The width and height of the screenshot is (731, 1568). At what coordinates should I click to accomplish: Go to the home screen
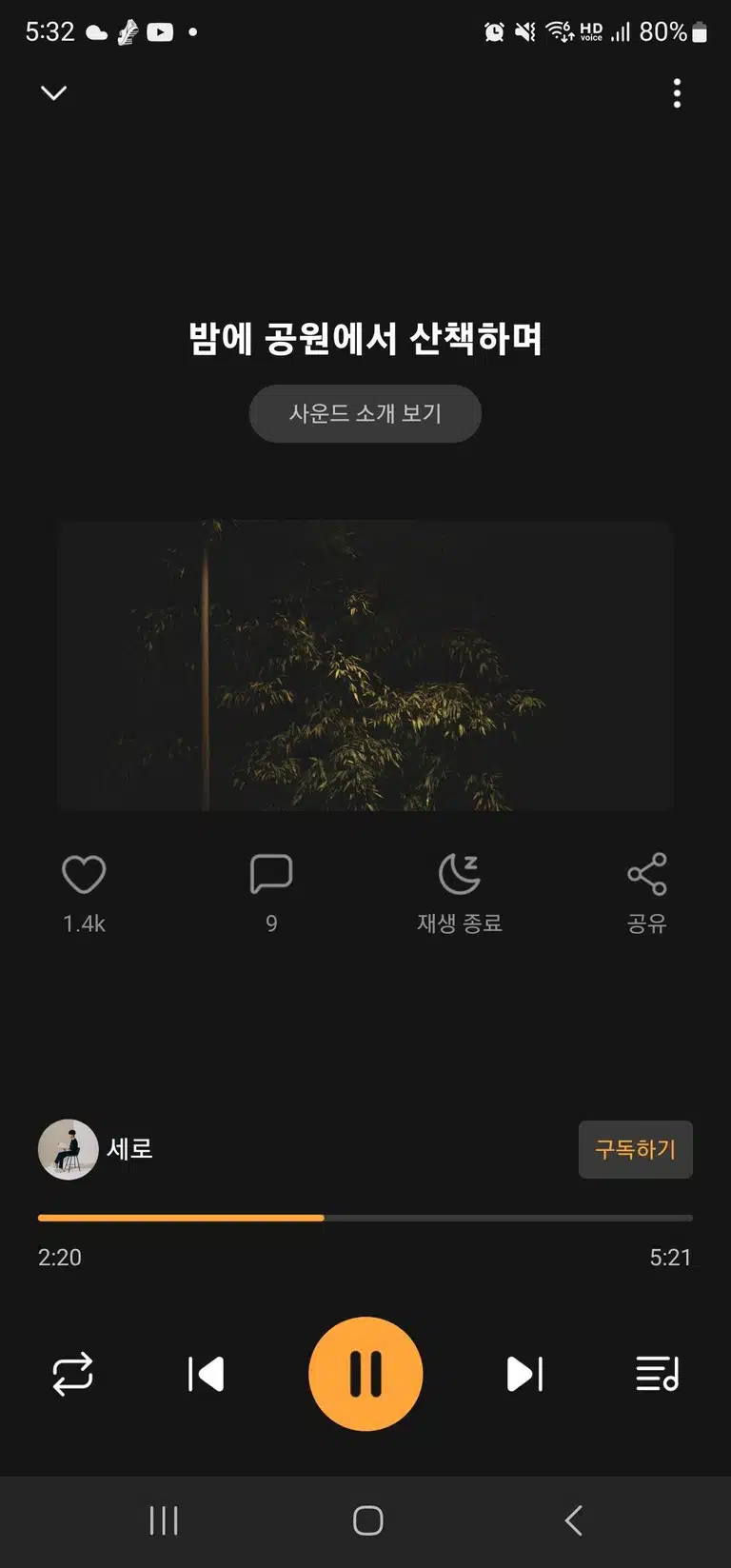(367, 1520)
